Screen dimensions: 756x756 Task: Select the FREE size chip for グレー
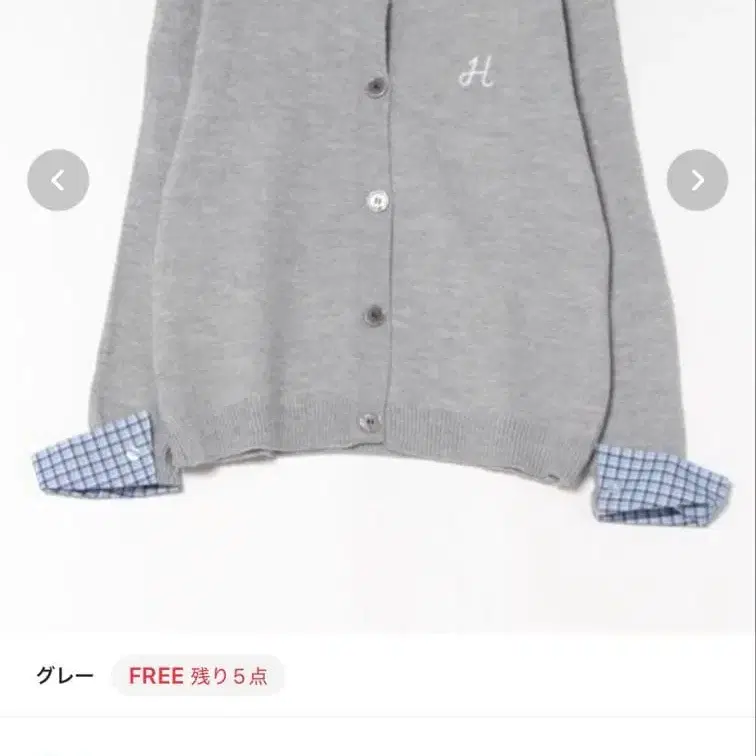point(198,676)
